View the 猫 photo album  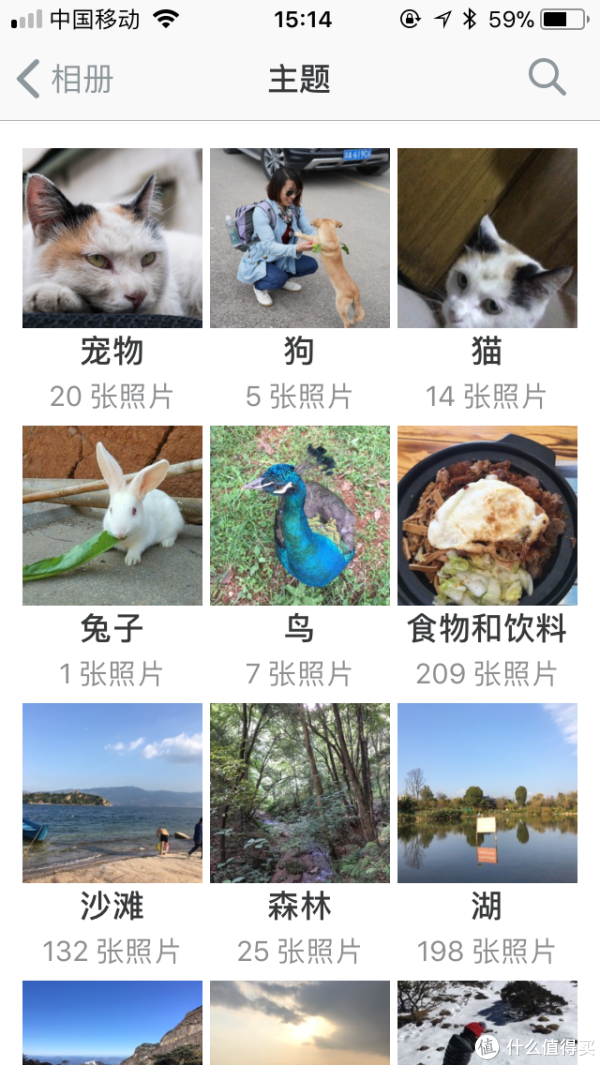point(487,239)
